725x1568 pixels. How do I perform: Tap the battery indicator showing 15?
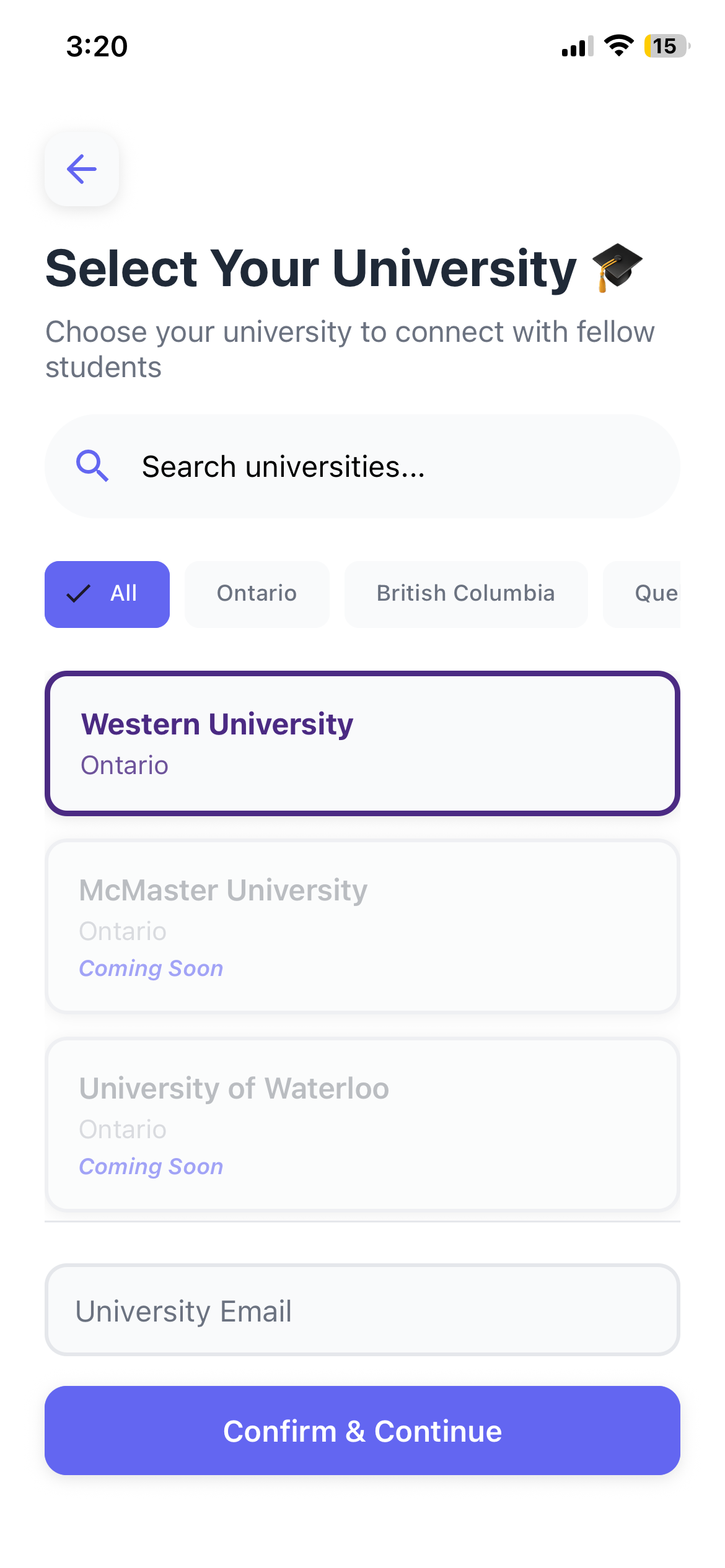coord(666,46)
